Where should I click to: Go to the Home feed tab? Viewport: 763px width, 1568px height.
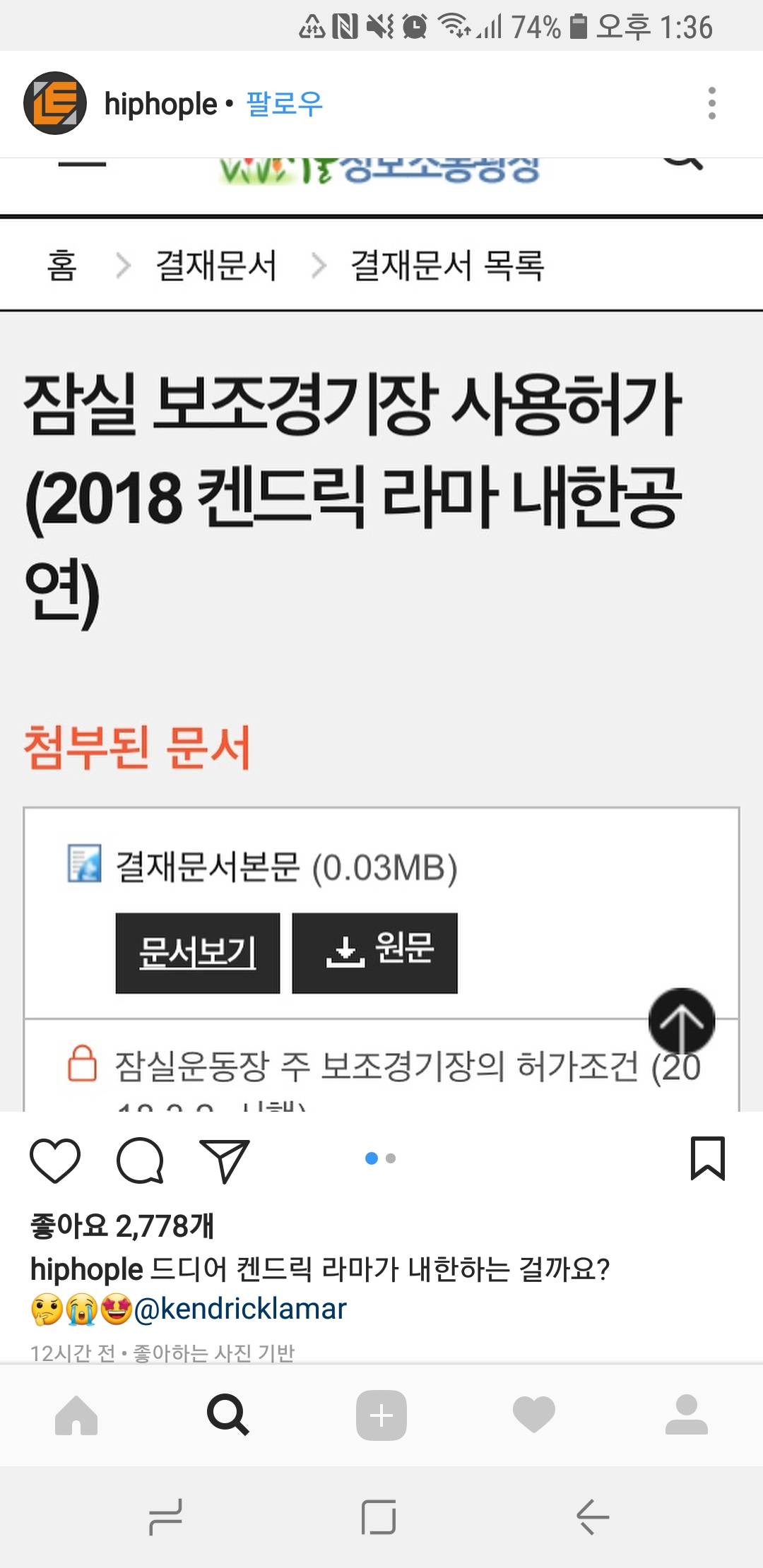76,1415
